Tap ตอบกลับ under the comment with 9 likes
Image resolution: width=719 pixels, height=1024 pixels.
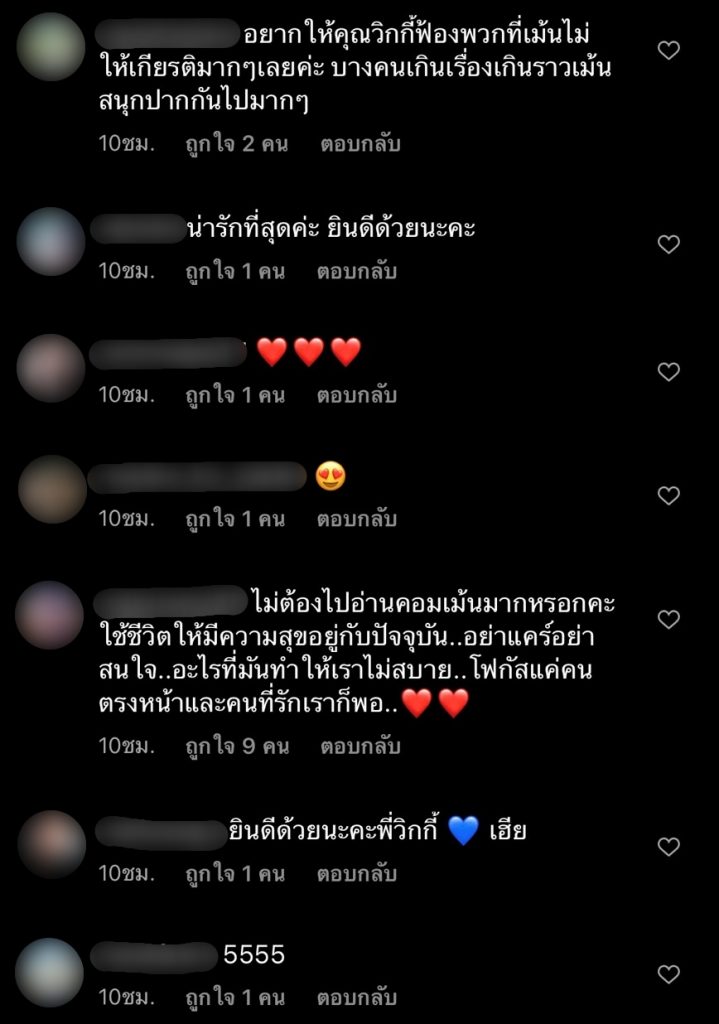click(360, 746)
